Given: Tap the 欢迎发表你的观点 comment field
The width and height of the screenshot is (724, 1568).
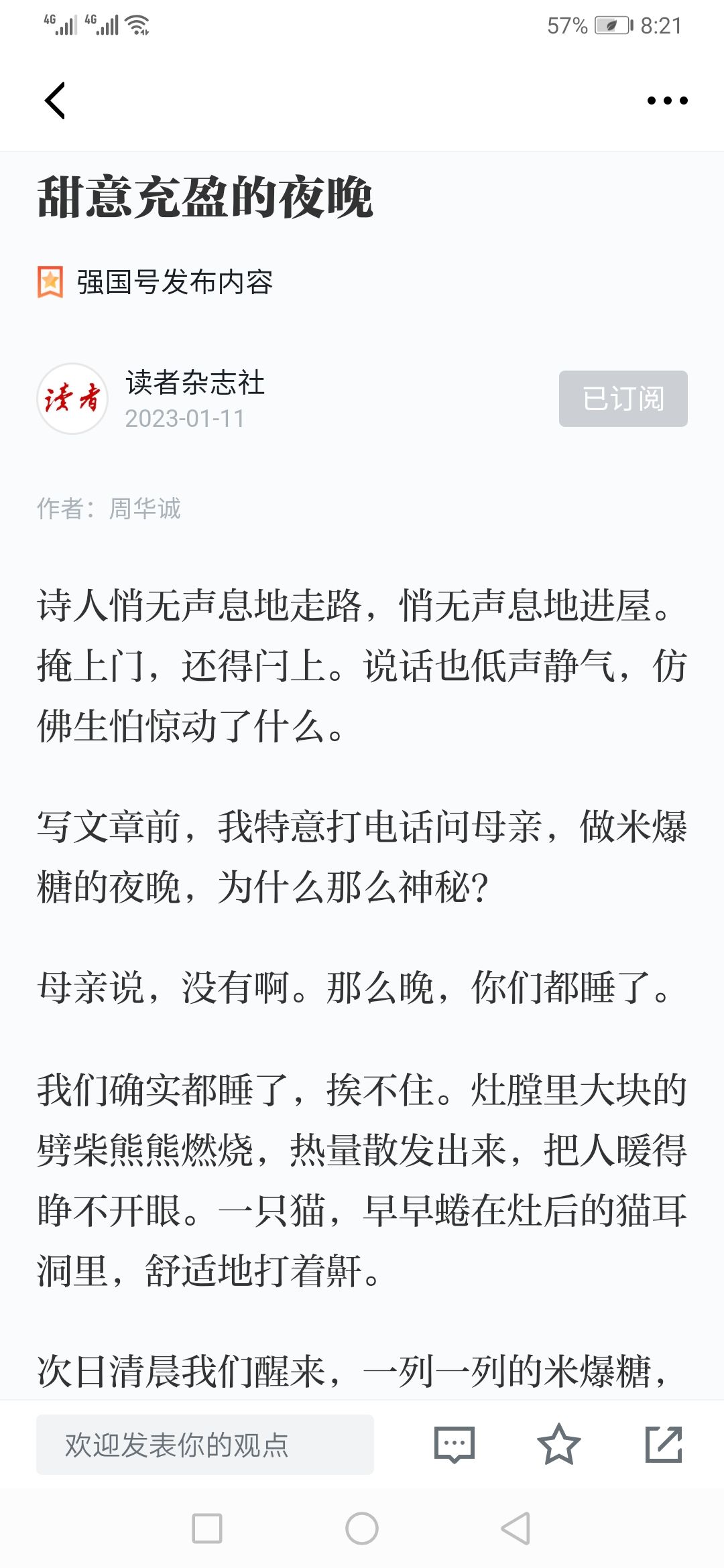Looking at the screenshot, I should click(x=205, y=1445).
